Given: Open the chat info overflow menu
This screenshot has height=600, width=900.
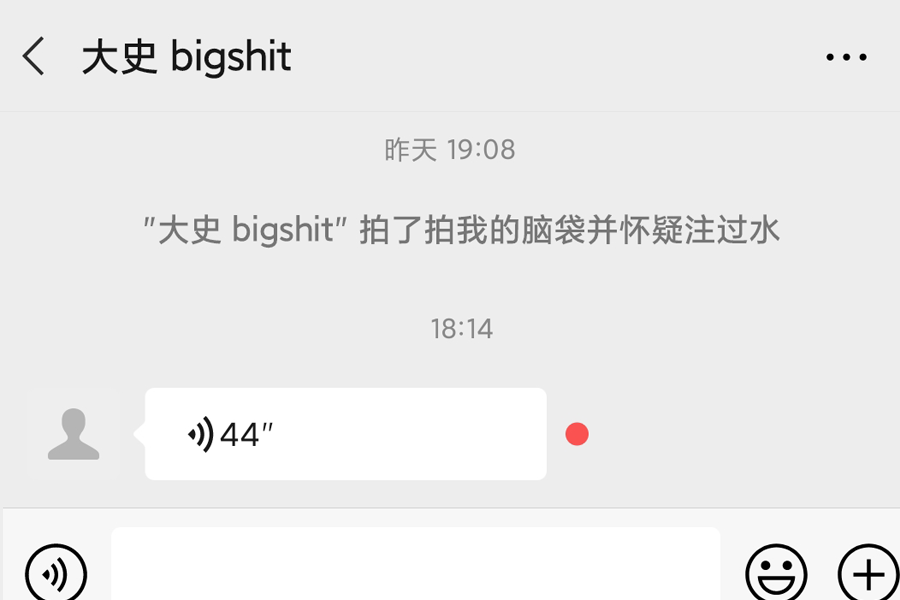Looking at the screenshot, I should pyautogui.click(x=846, y=58).
